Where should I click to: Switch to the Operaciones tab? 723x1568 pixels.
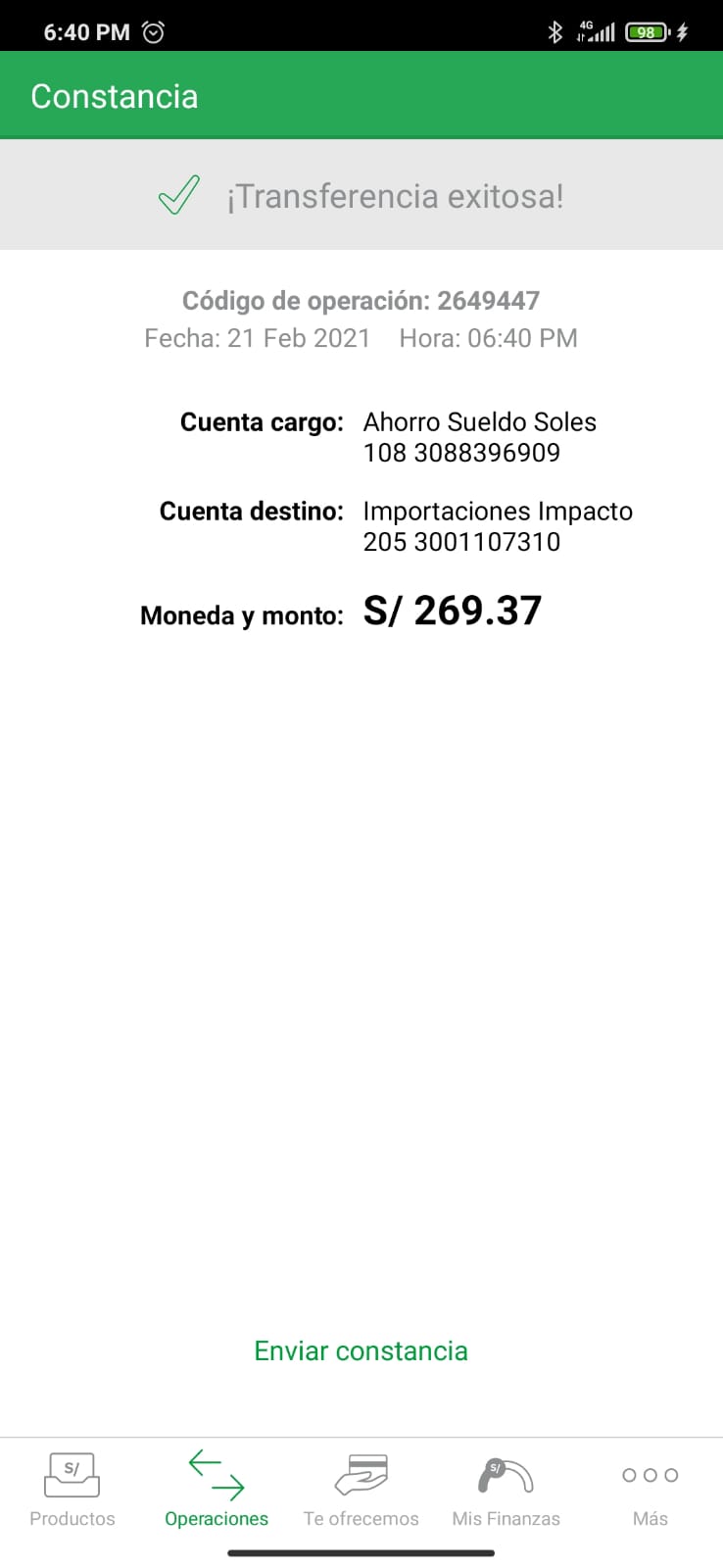click(x=217, y=1490)
